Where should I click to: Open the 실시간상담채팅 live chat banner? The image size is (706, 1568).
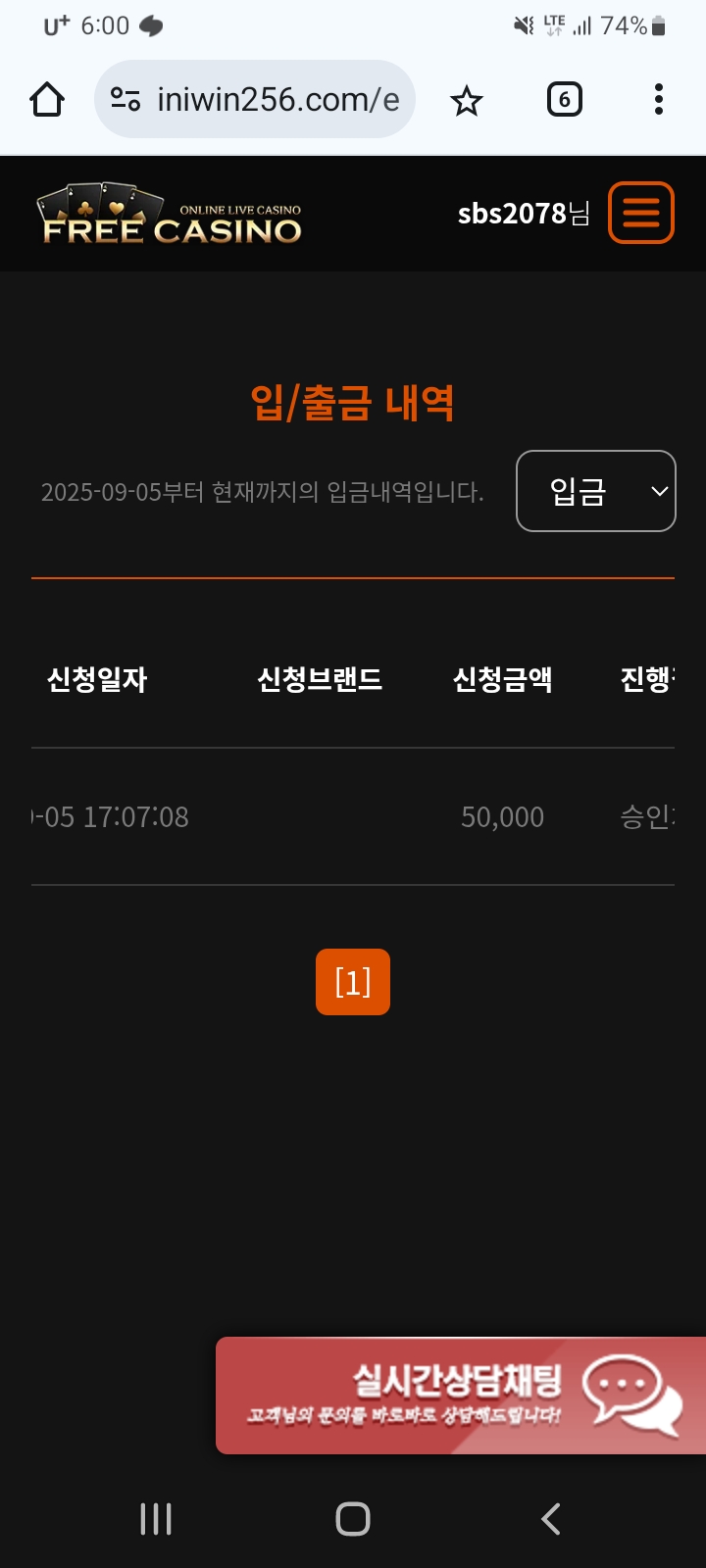461,1395
